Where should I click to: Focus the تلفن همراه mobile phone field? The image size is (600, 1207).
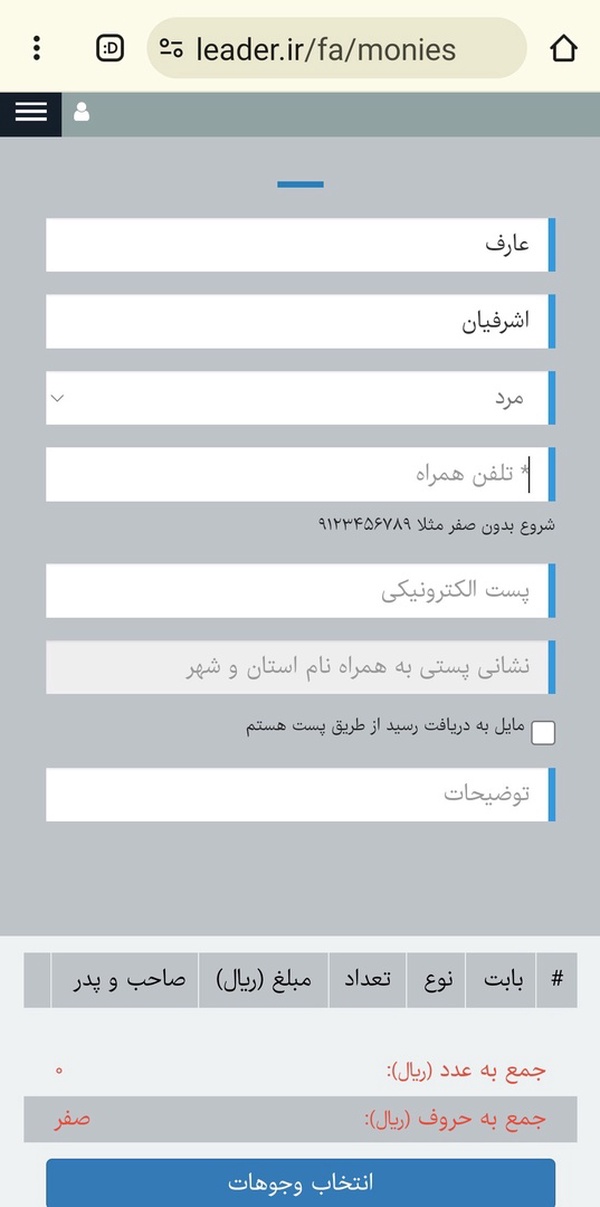pyautogui.click(x=300, y=474)
